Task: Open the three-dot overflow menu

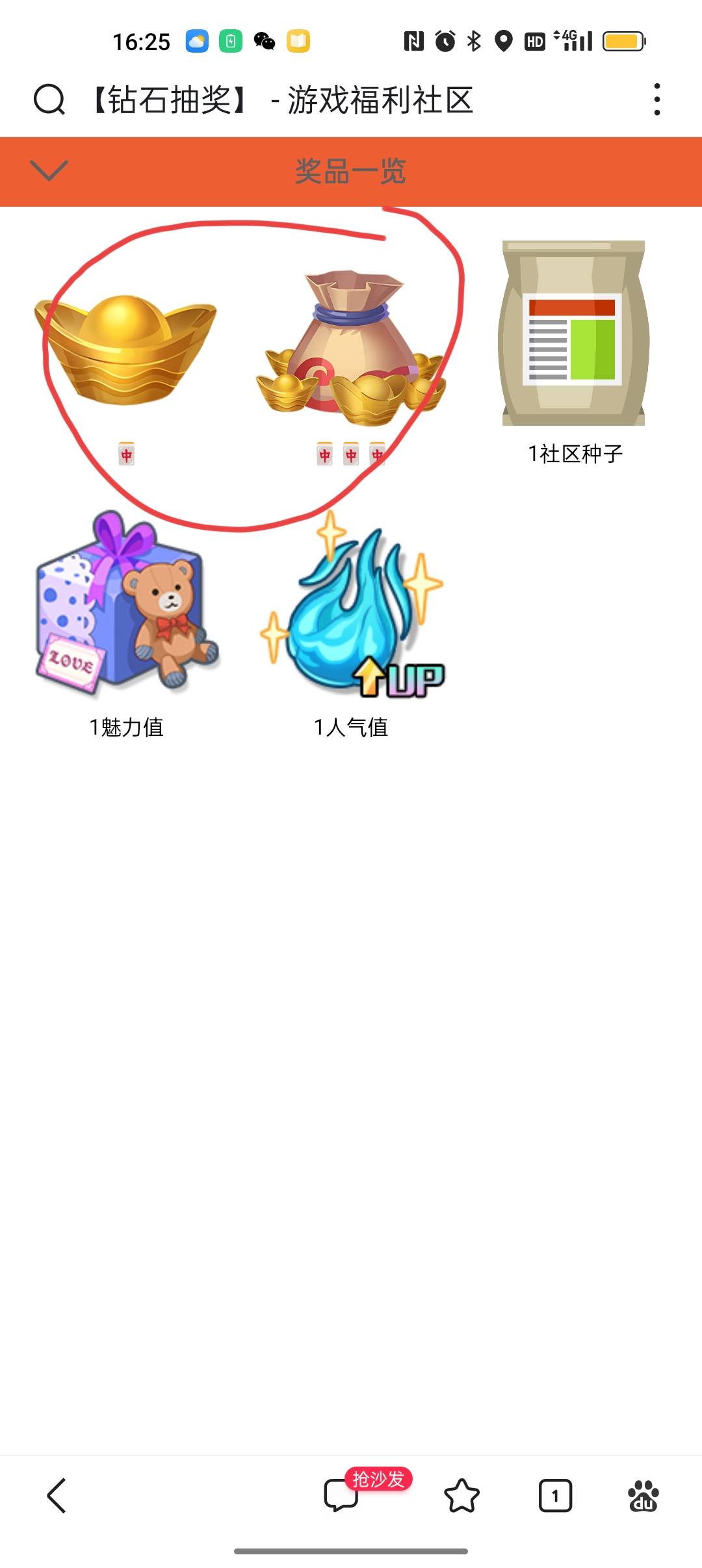Action: 657,99
